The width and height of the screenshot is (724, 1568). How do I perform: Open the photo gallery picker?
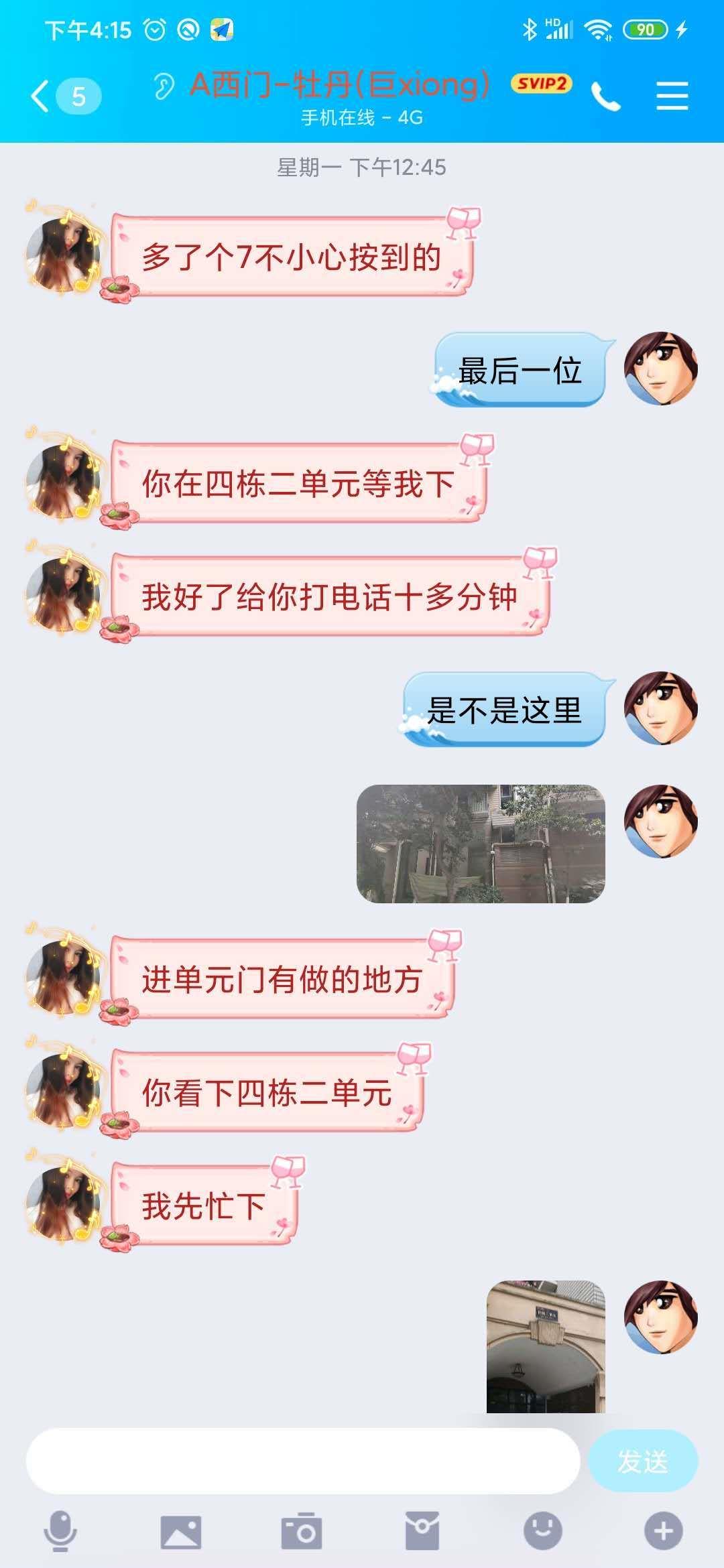180,1532
